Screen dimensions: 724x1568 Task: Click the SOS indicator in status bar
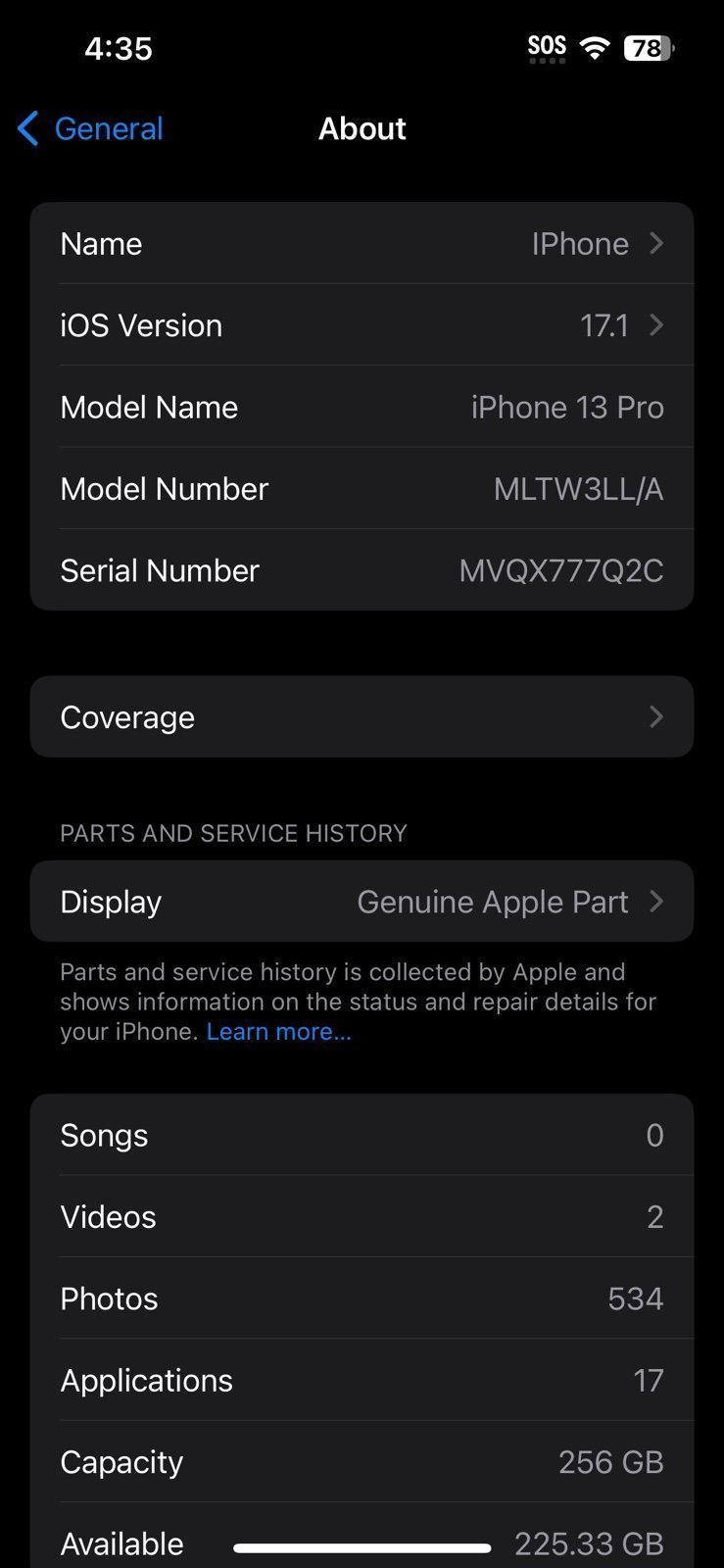click(547, 44)
